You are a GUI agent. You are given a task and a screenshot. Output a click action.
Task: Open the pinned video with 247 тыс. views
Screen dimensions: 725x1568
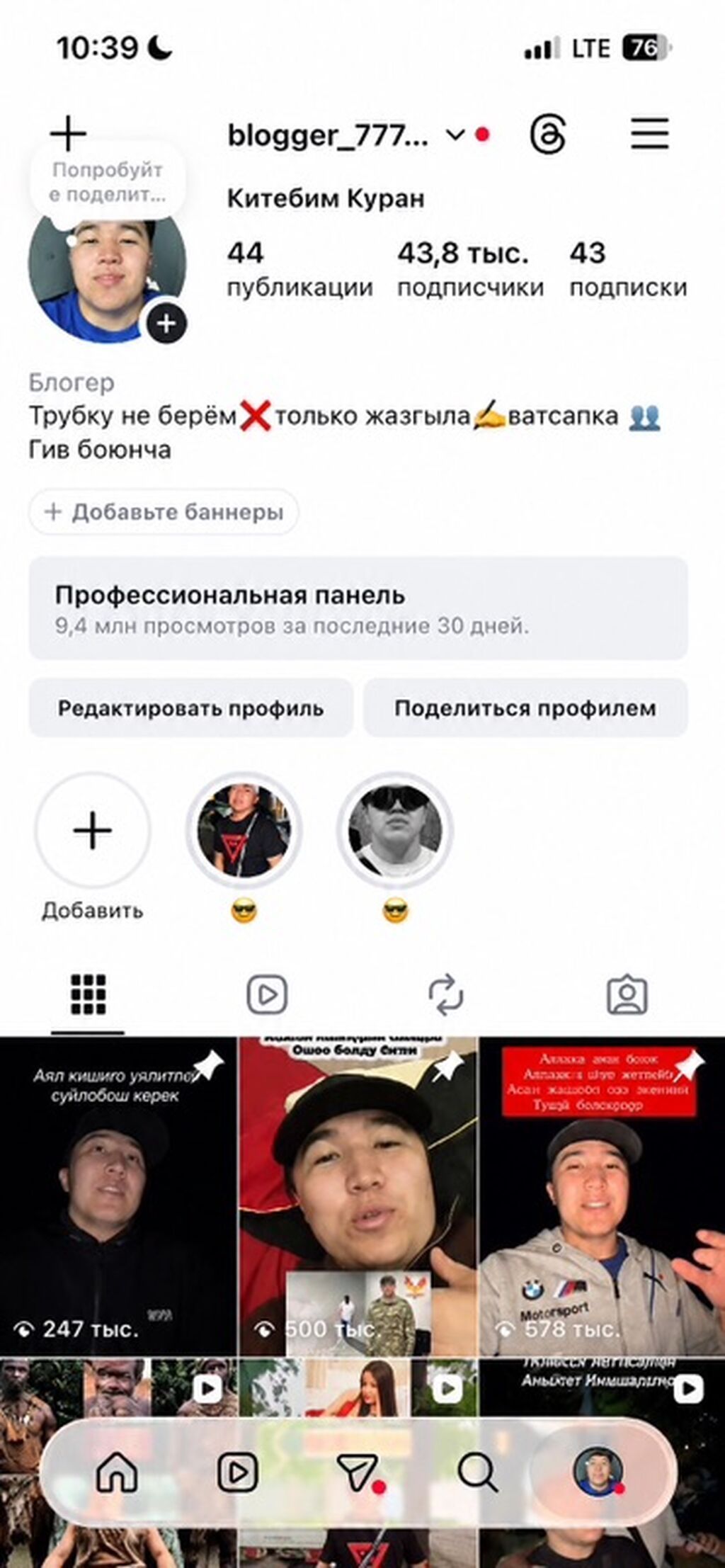[118, 1196]
